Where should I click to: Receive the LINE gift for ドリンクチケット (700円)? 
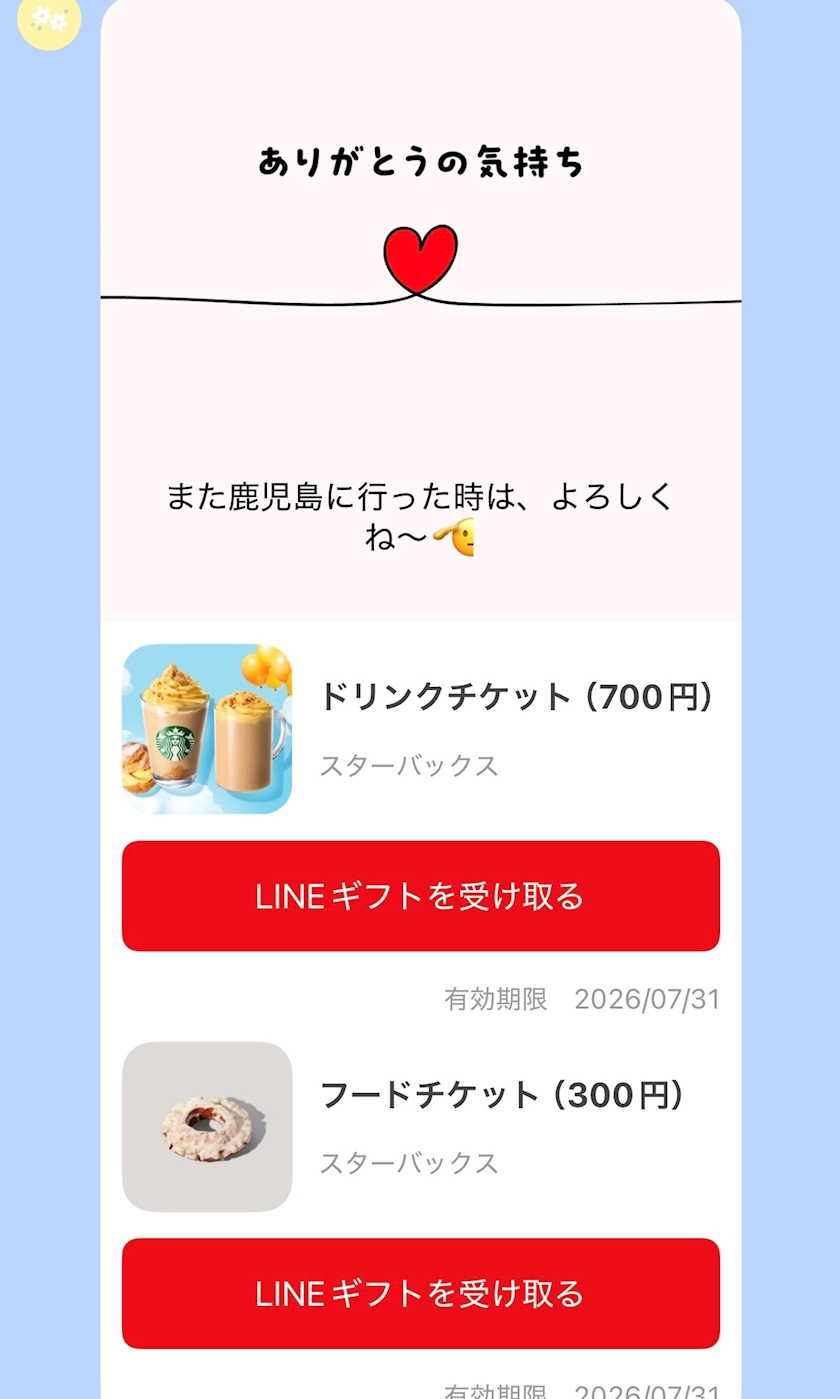click(420, 896)
